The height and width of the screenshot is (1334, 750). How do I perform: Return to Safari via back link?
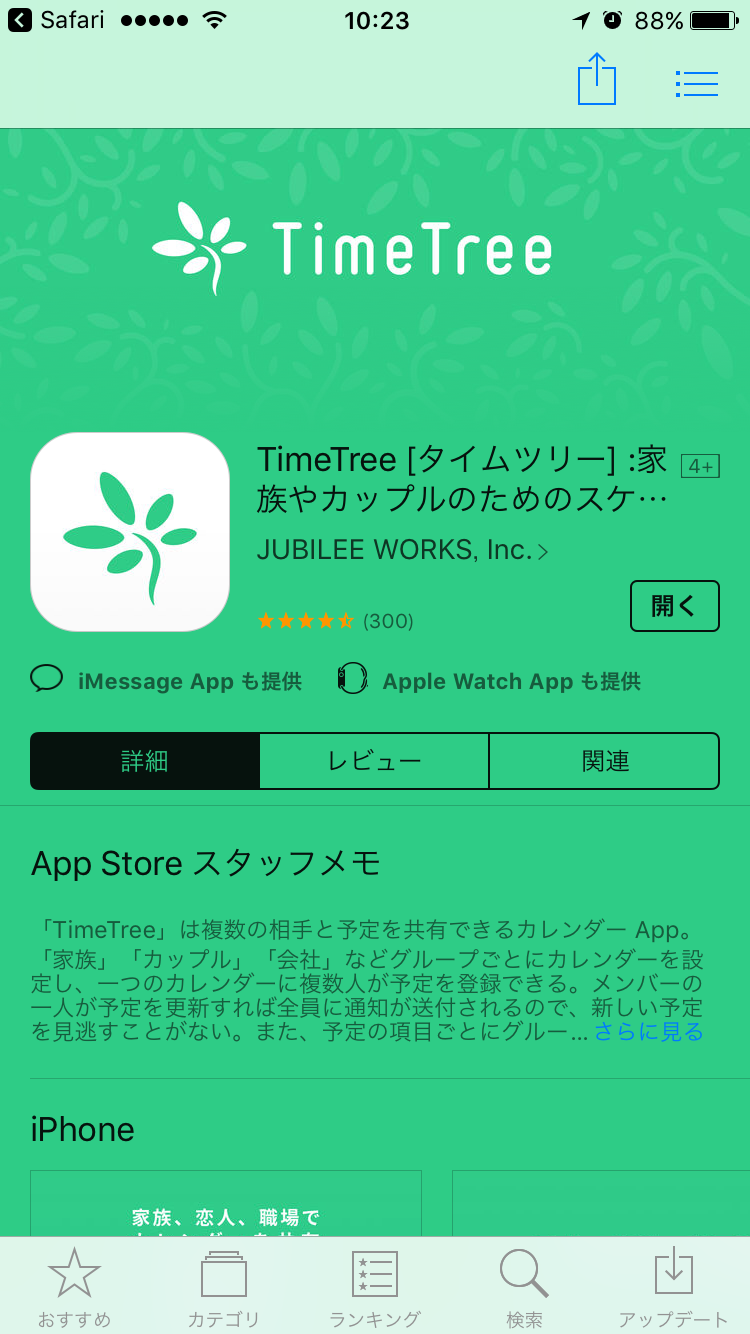click(55, 20)
